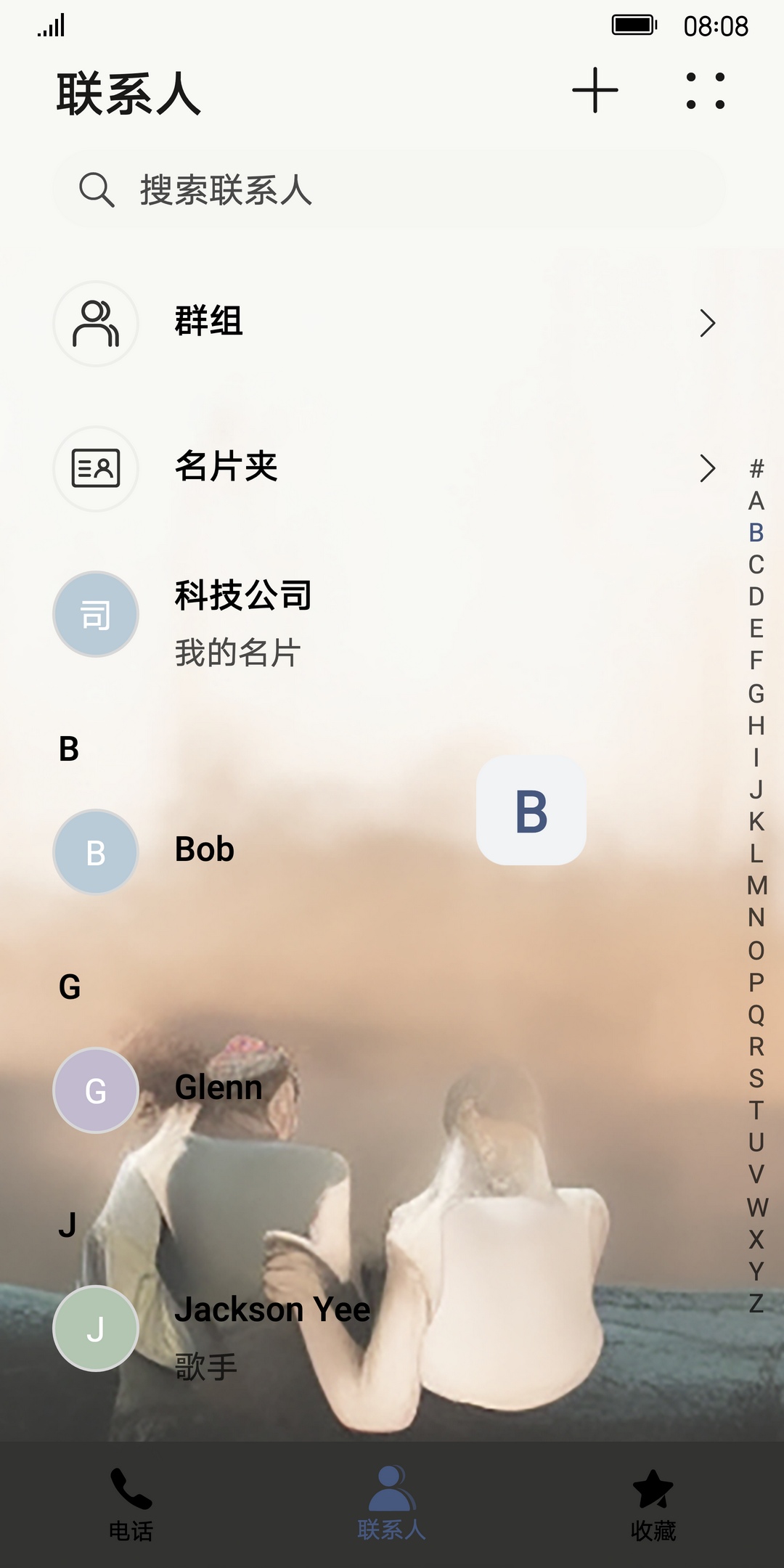Open the four-dot more options menu

(705, 91)
